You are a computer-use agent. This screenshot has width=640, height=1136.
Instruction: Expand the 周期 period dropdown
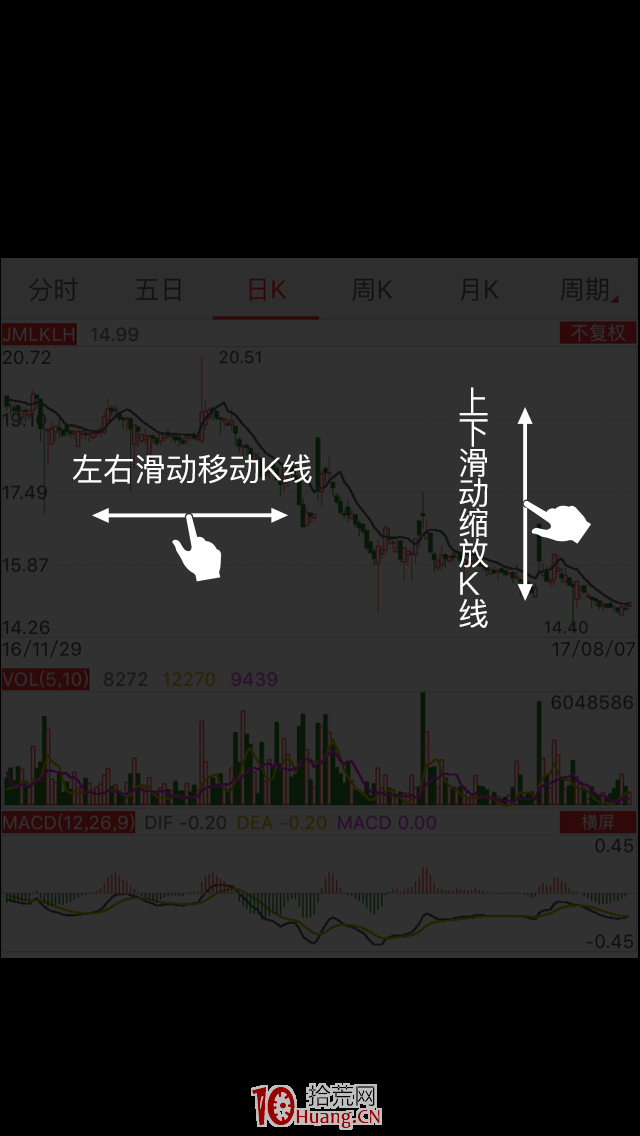[x=586, y=291]
